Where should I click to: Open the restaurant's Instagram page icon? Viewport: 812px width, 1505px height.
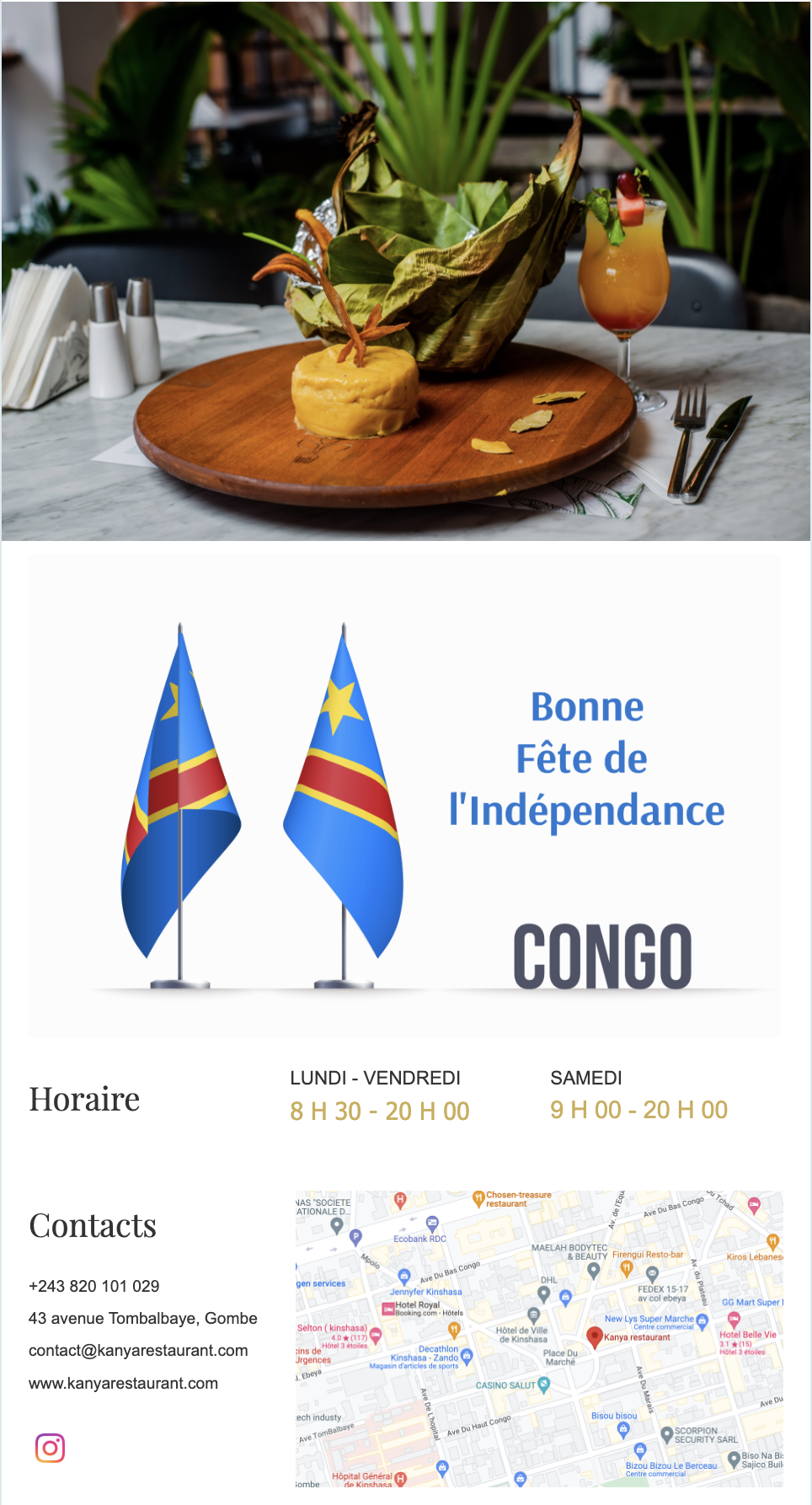[x=50, y=1448]
